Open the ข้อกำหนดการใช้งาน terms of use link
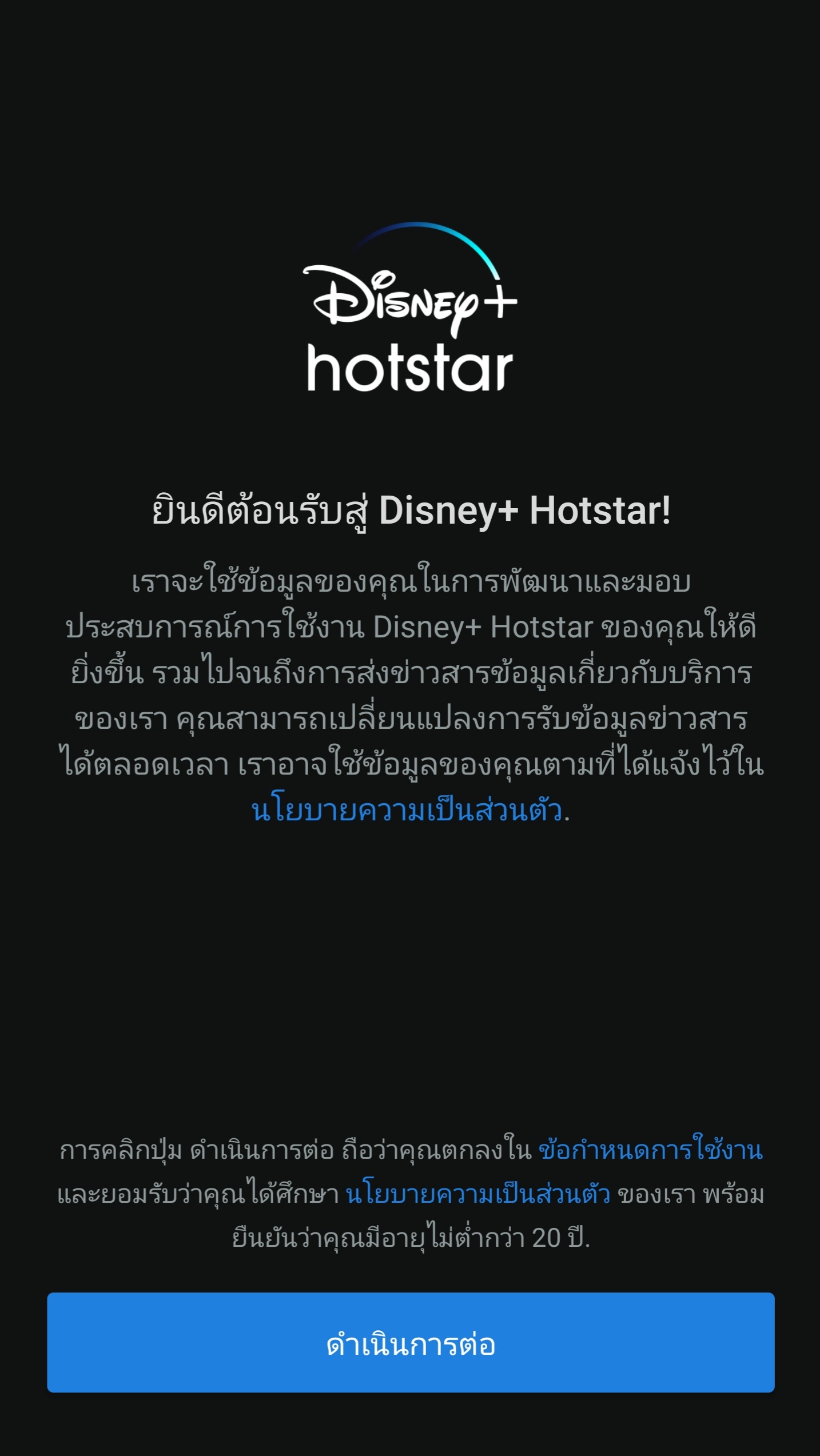This screenshot has width=820, height=1456. click(x=650, y=1151)
